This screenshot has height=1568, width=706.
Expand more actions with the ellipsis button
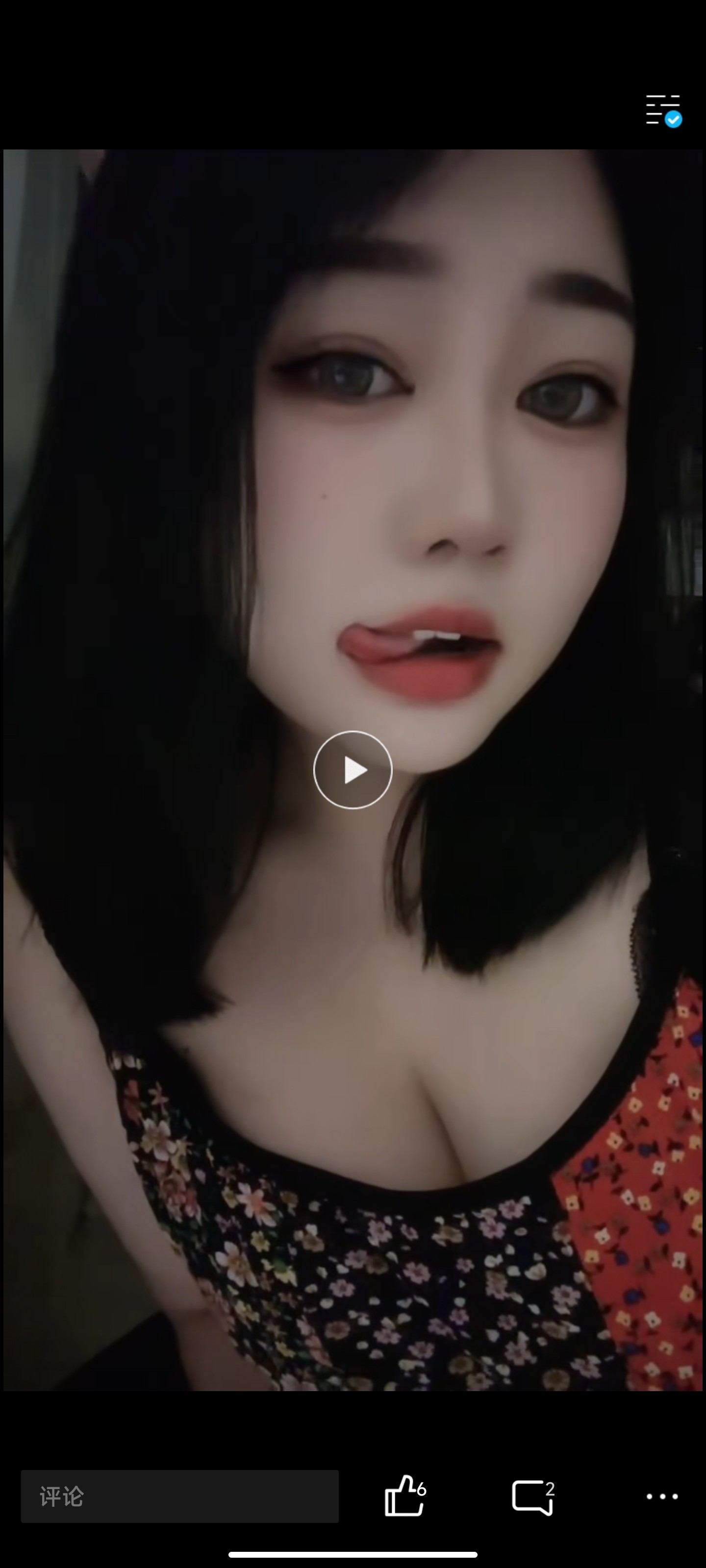[x=661, y=1497]
